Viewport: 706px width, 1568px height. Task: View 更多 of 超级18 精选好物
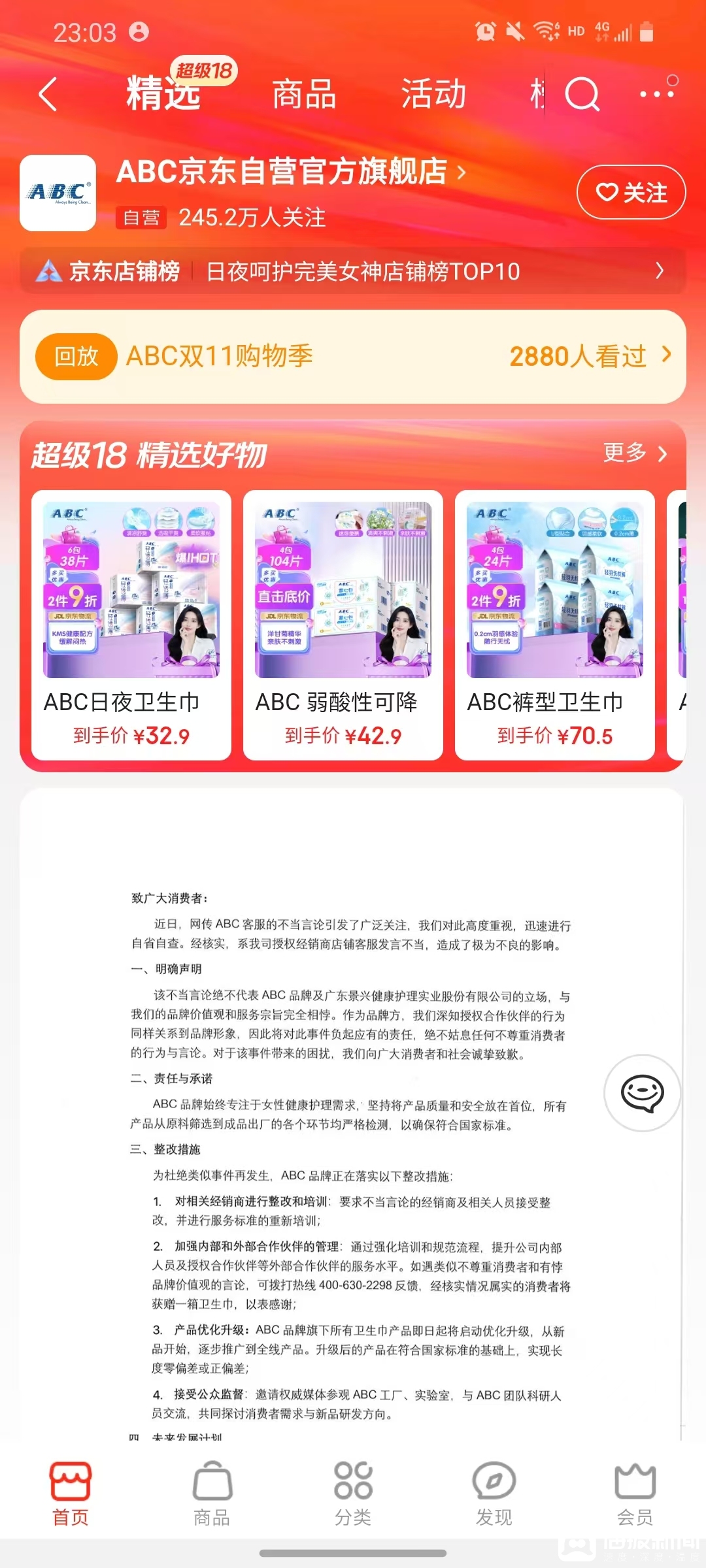click(x=634, y=453)
